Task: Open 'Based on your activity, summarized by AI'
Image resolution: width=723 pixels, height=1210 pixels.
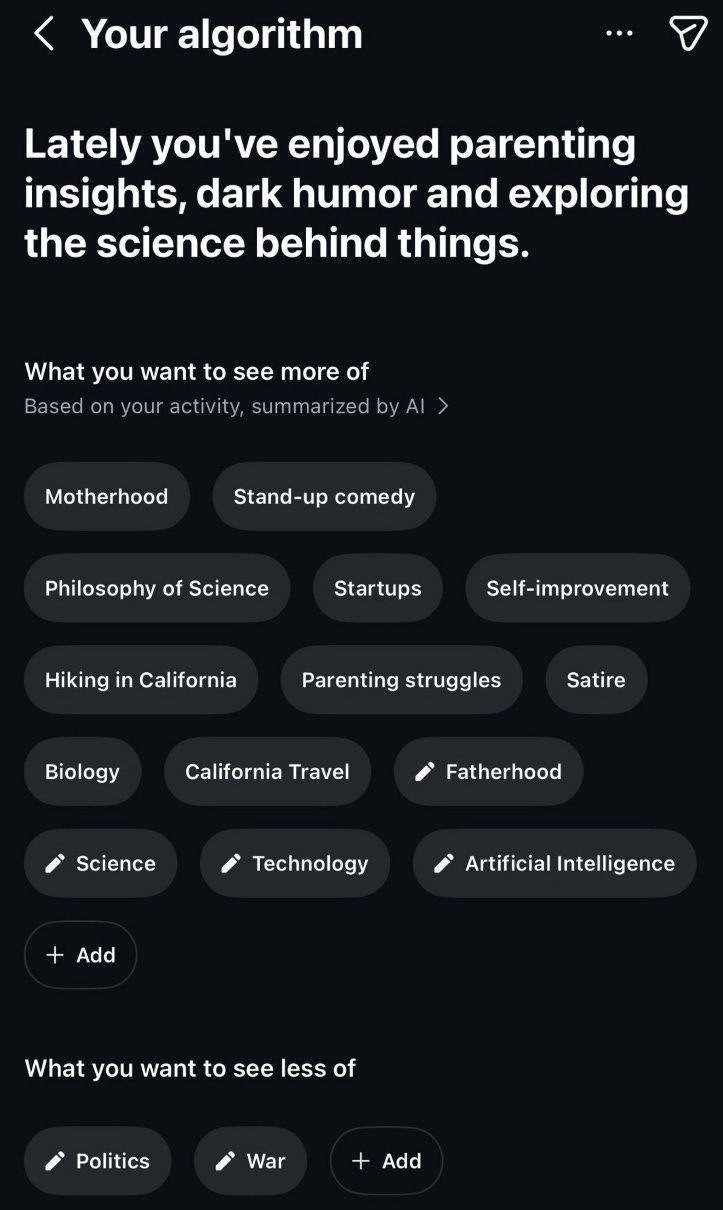Action: coord(237,406)
